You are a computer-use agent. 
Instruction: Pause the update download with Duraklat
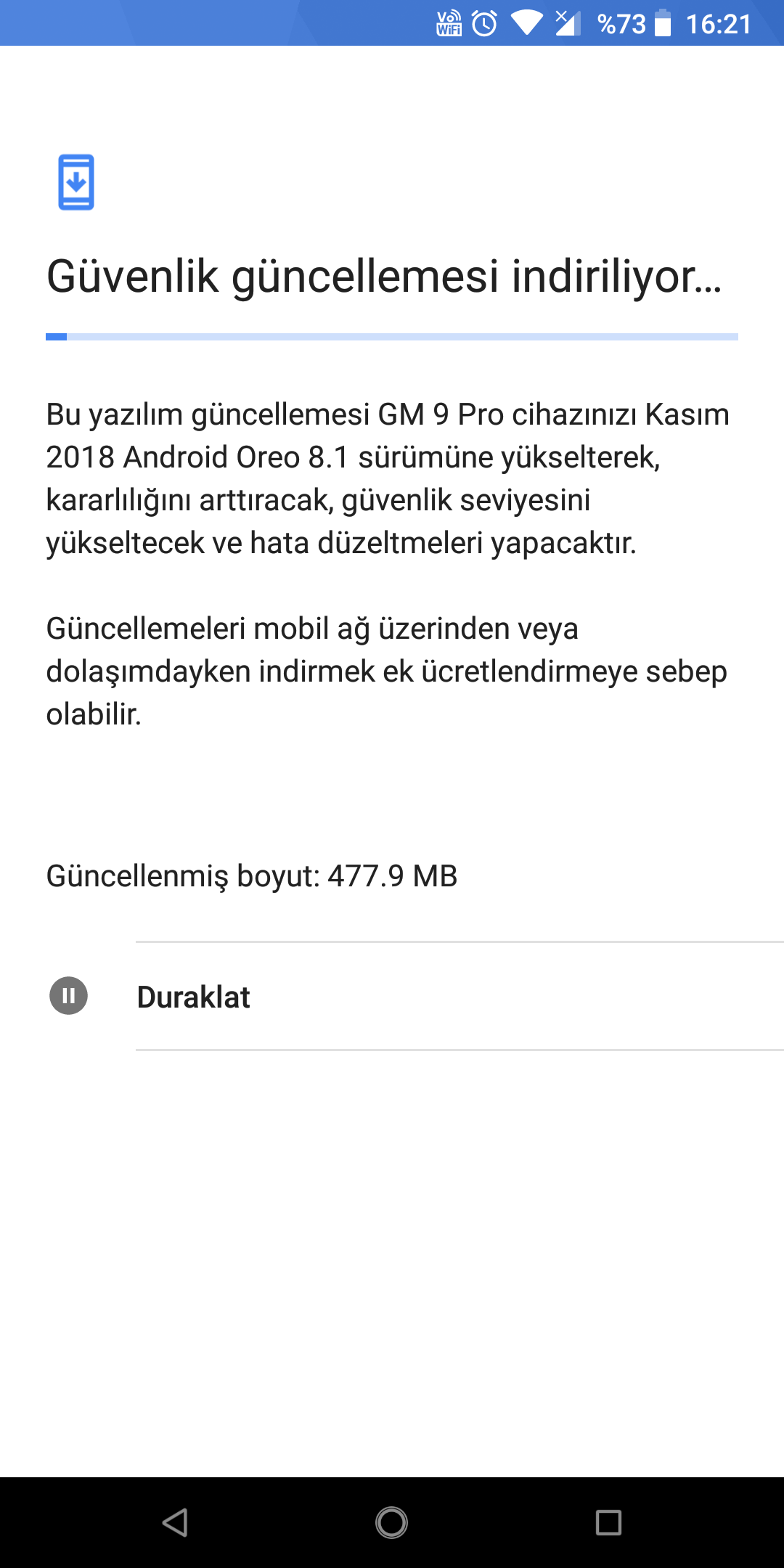click(x=392, y=996)
